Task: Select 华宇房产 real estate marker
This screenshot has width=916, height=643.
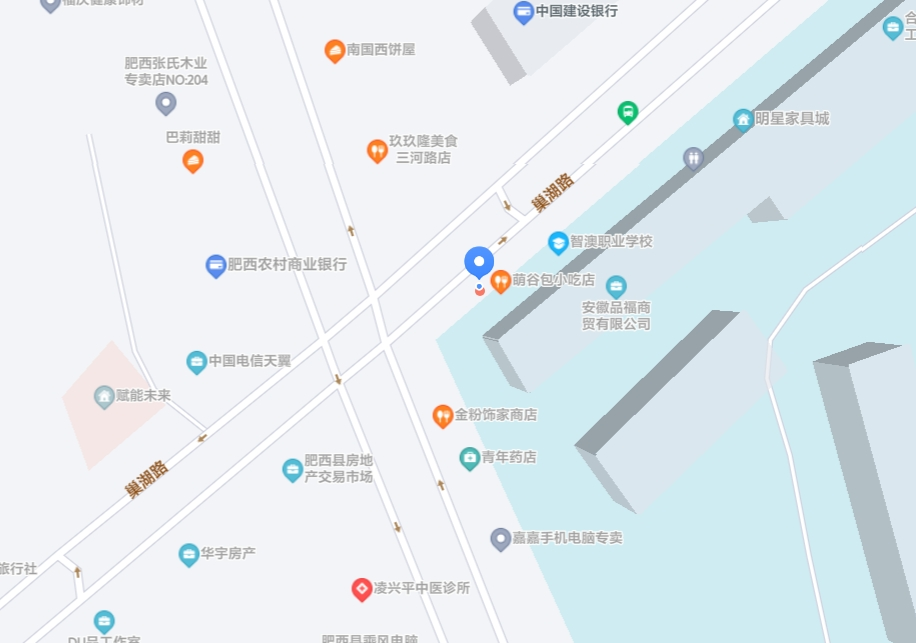Action: [x=189, y=554]
